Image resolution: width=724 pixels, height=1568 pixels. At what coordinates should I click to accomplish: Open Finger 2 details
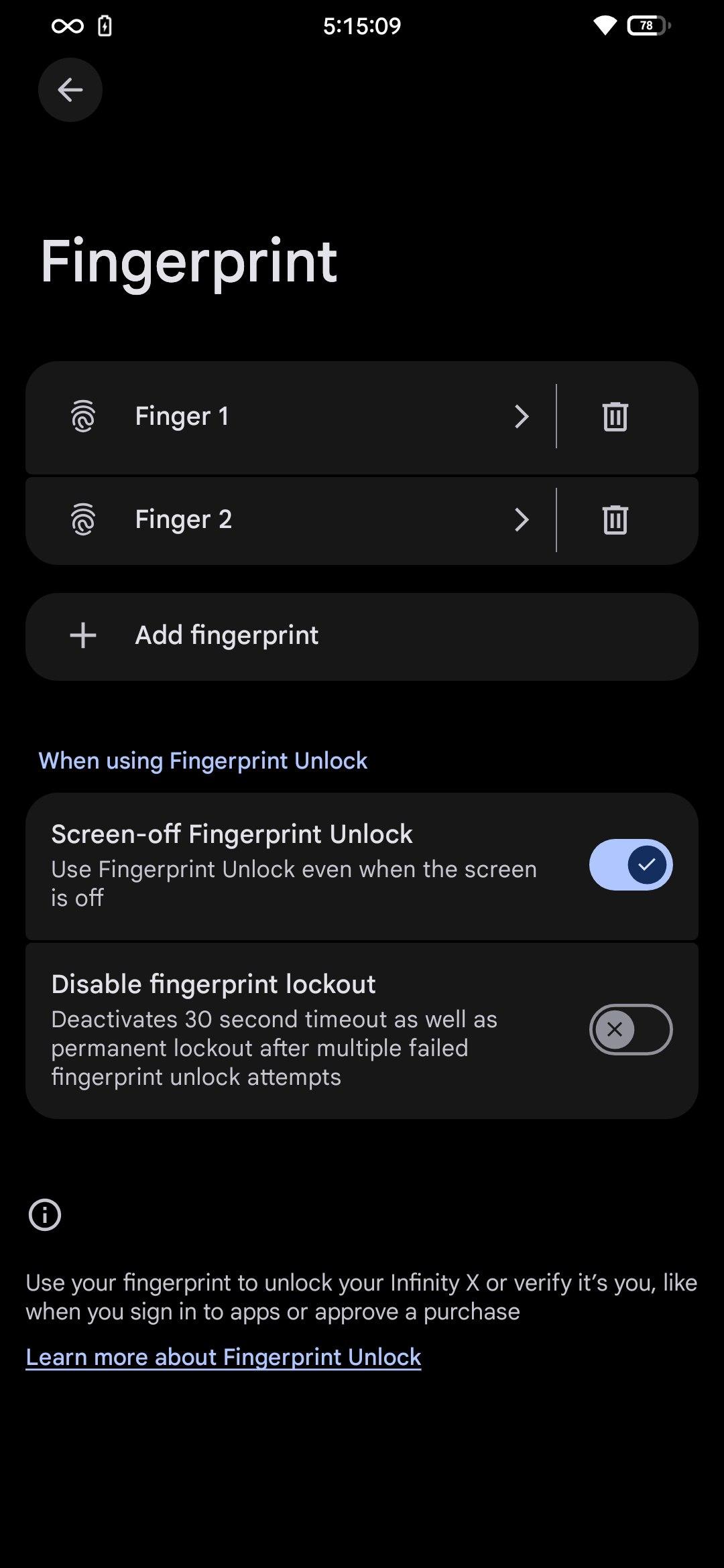(x=291, y=520)
